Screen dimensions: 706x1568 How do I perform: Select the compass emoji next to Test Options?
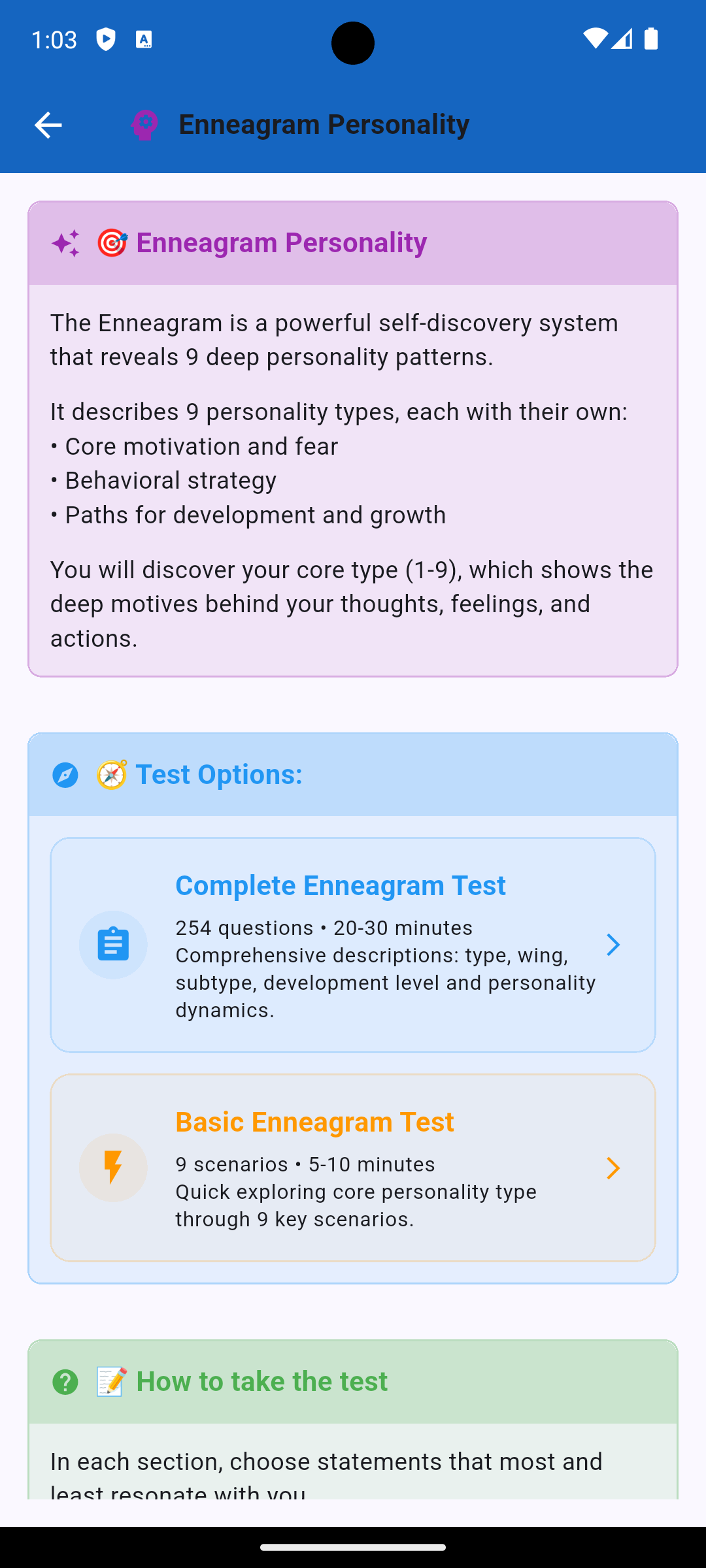tap(111, 774)
